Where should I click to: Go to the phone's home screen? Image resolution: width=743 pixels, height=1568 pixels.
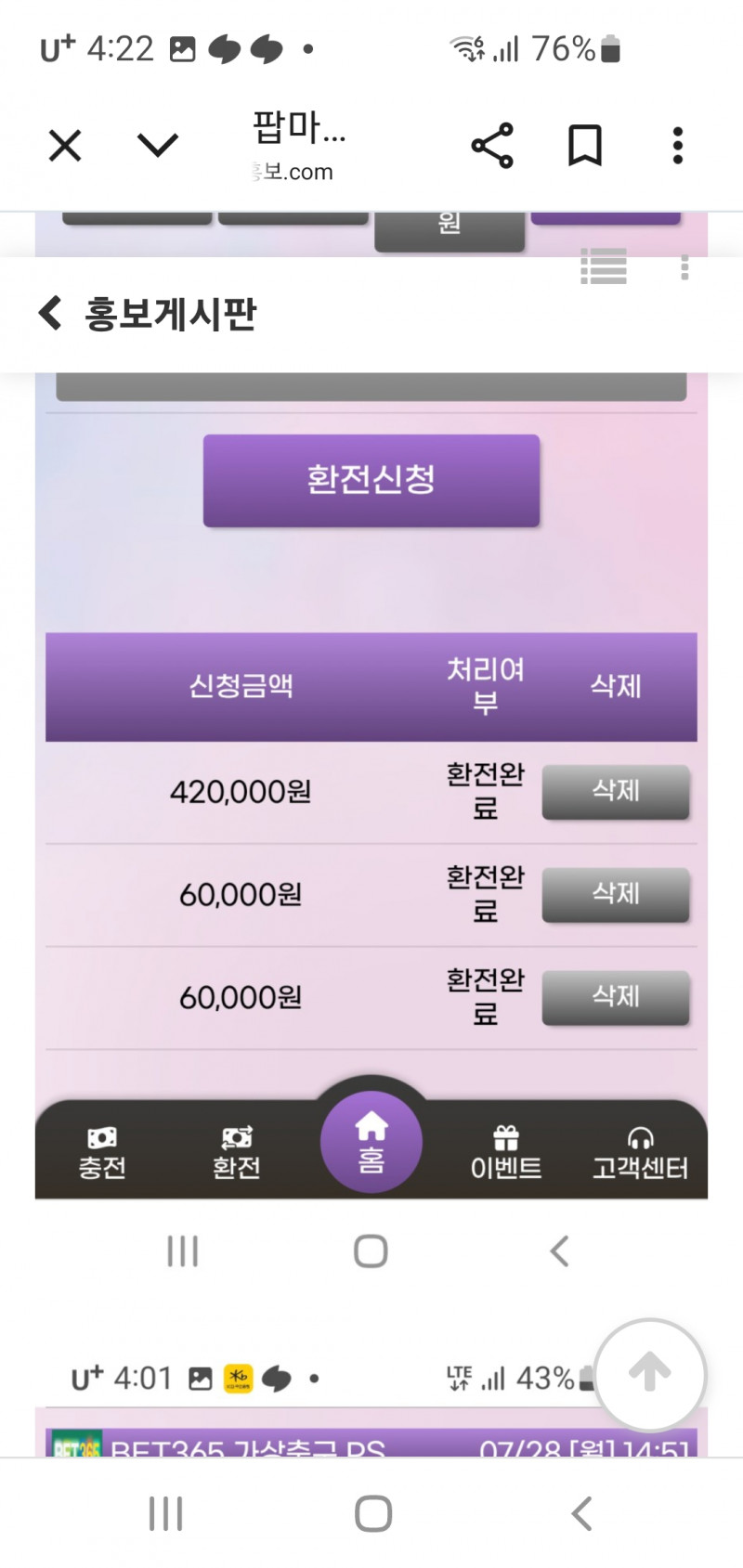[x=372, y=1513]
